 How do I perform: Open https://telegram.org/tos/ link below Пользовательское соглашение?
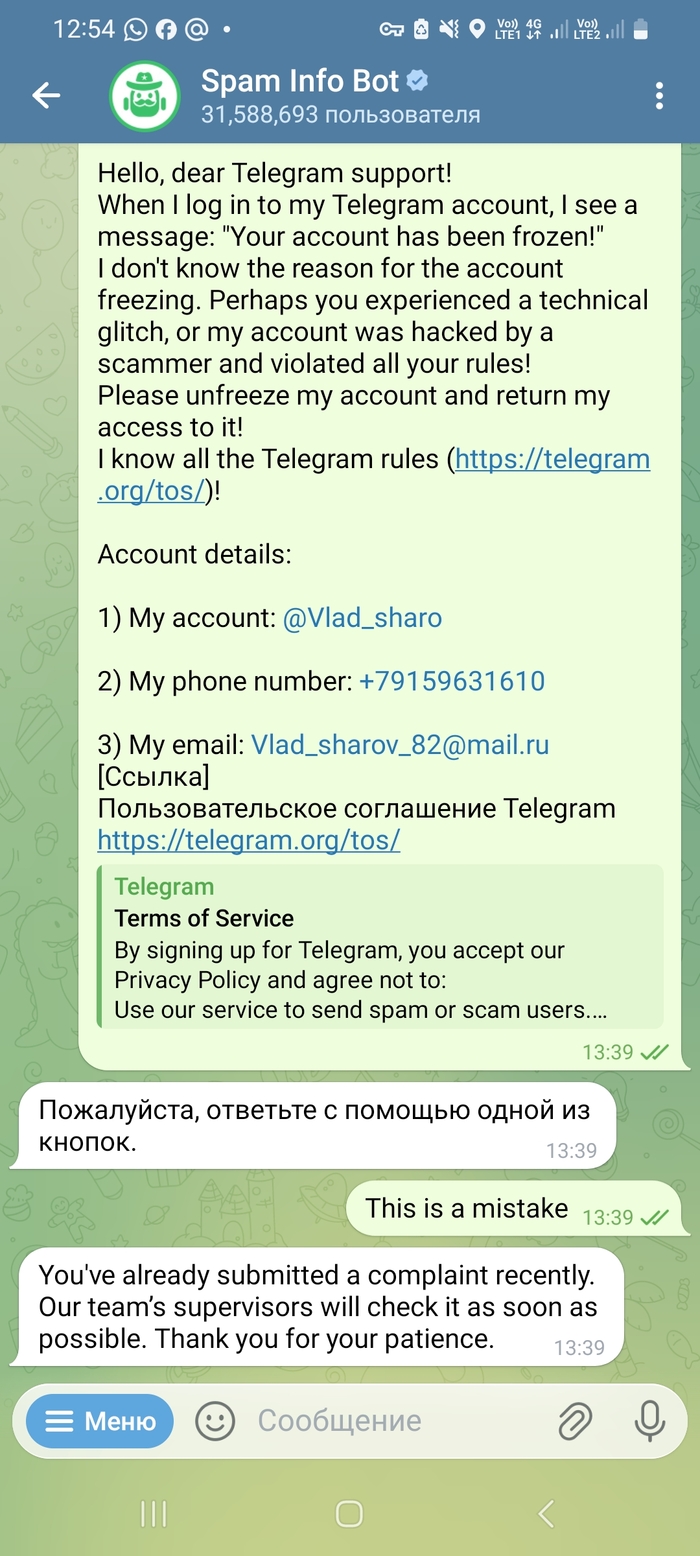click(248, 840)
